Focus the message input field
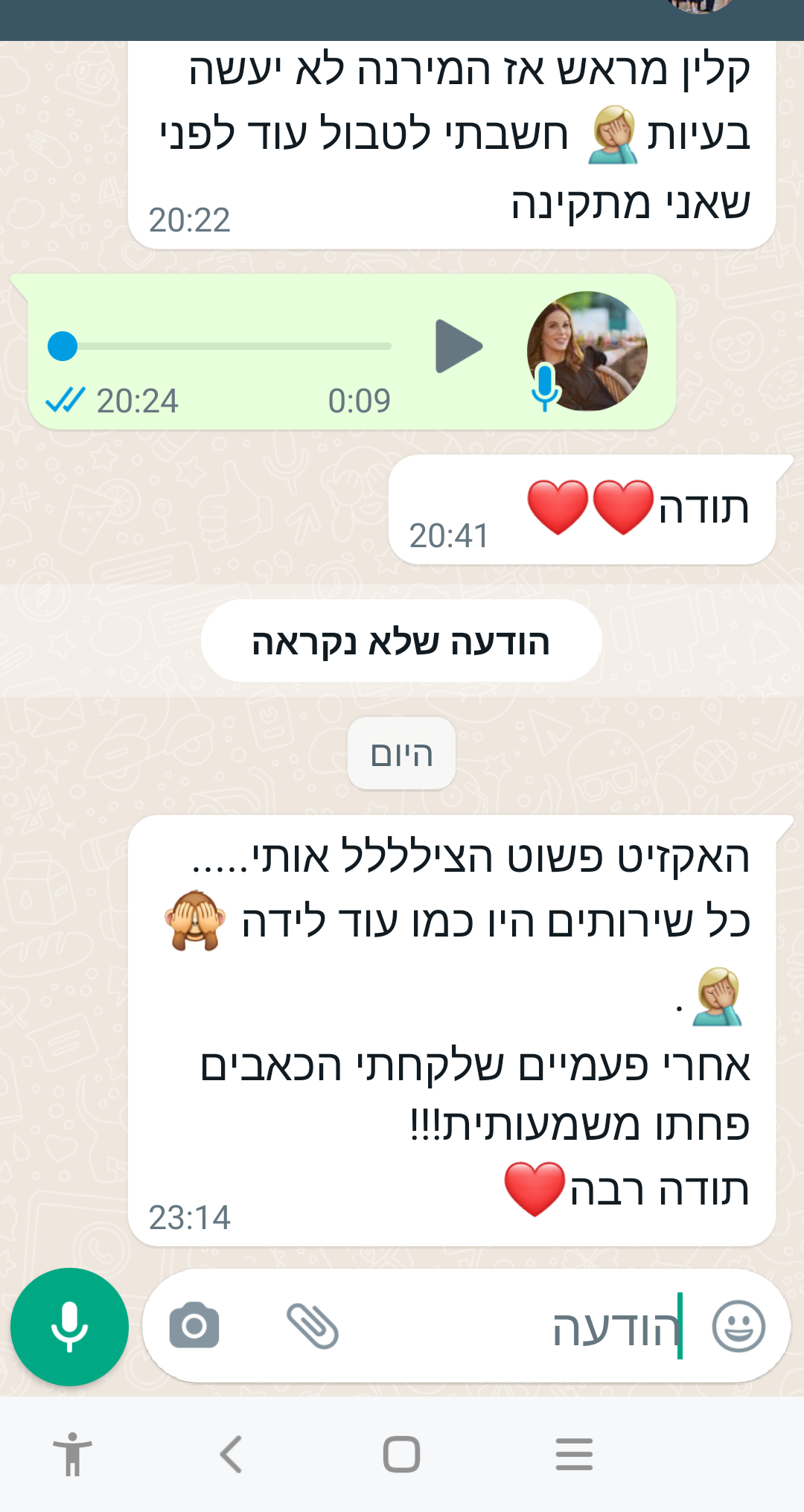 (x=521, y=1327)
